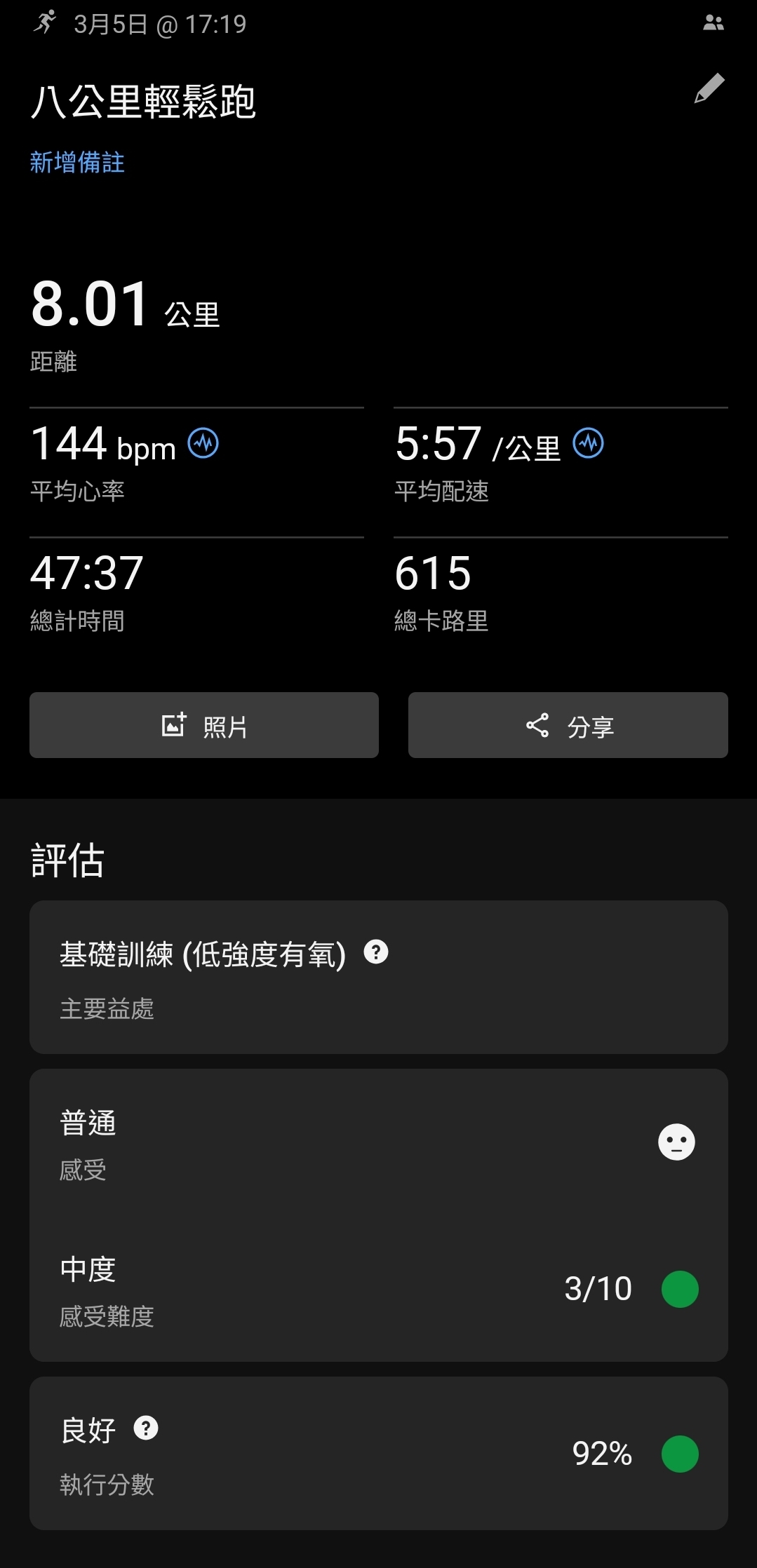Open heart rate chart icon beside 144 bpm
Viewport: 757px width, 1568px height.
203,443
